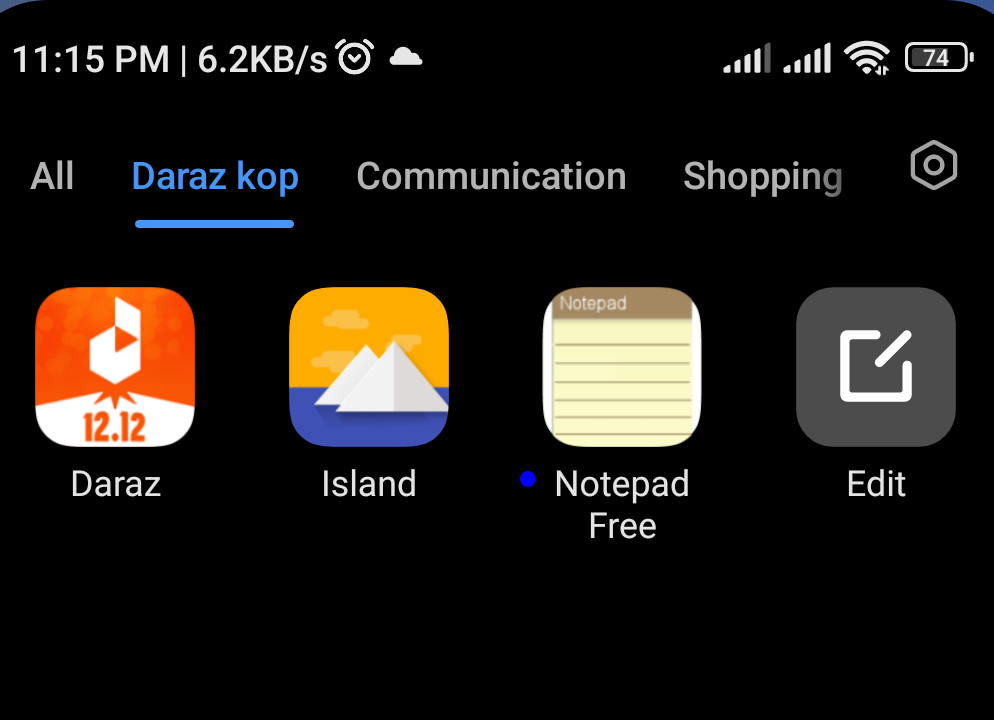Launch the Daraz app
The image size is (994, 720).
115,367
